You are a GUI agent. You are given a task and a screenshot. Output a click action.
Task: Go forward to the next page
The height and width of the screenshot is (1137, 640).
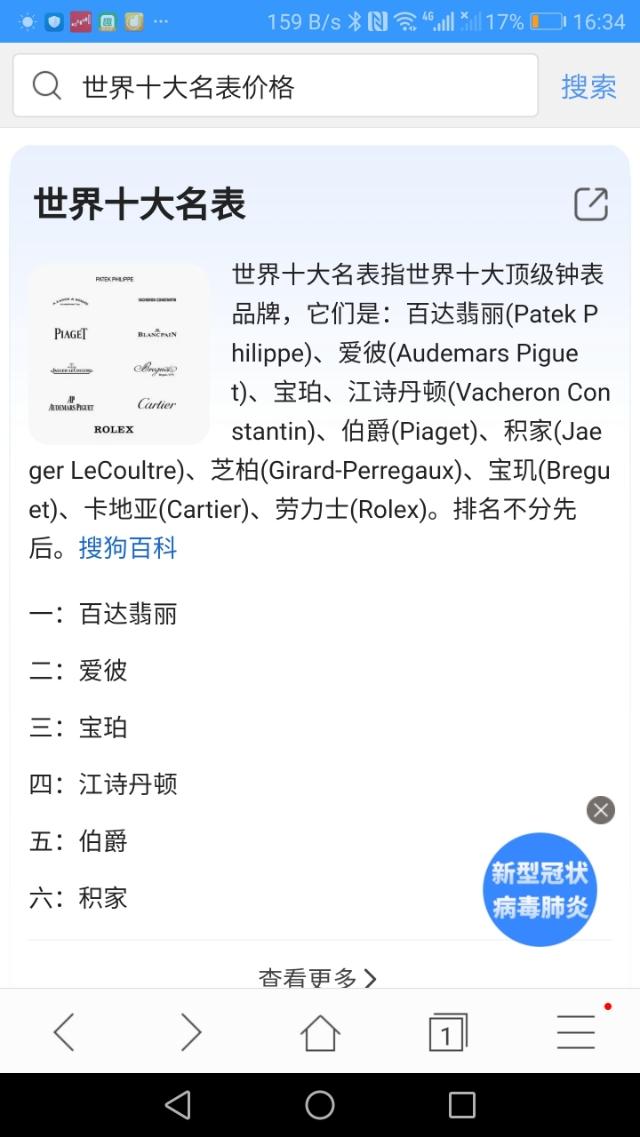(191, 1031)
